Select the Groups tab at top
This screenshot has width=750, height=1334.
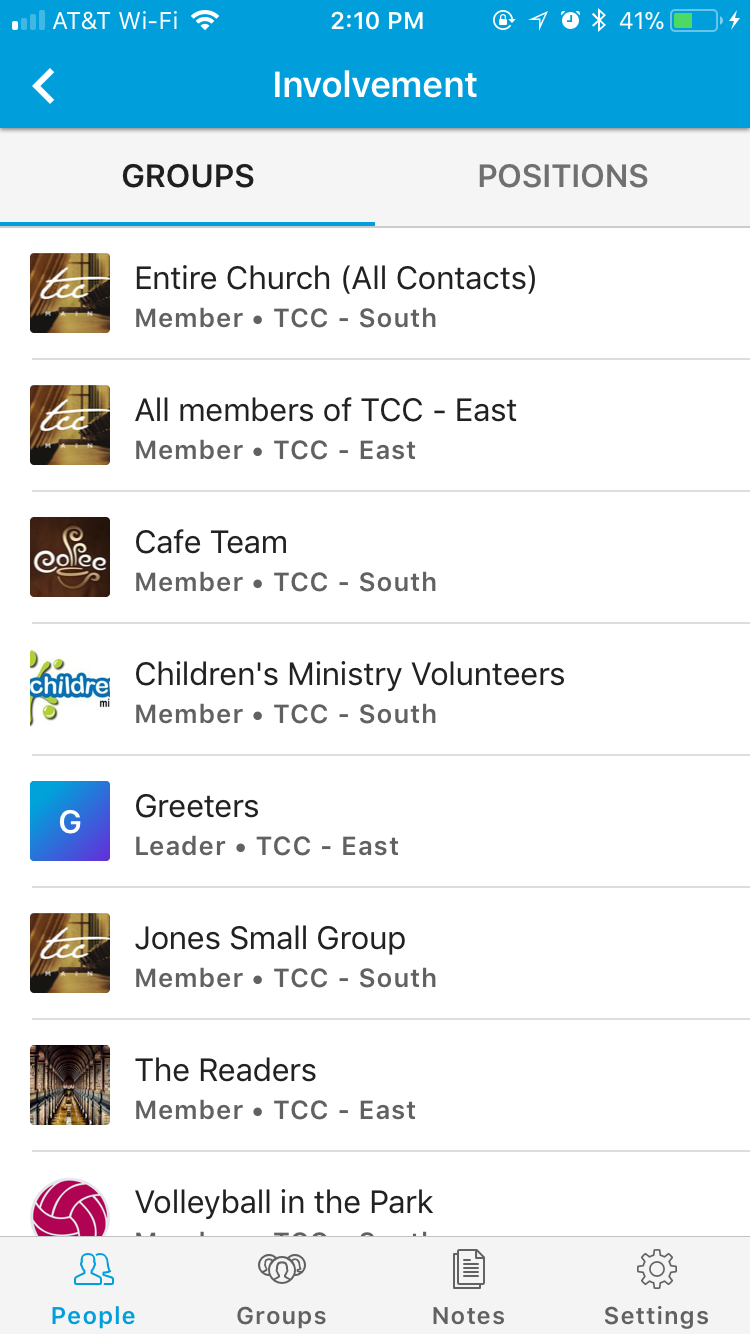click(188, 177)
